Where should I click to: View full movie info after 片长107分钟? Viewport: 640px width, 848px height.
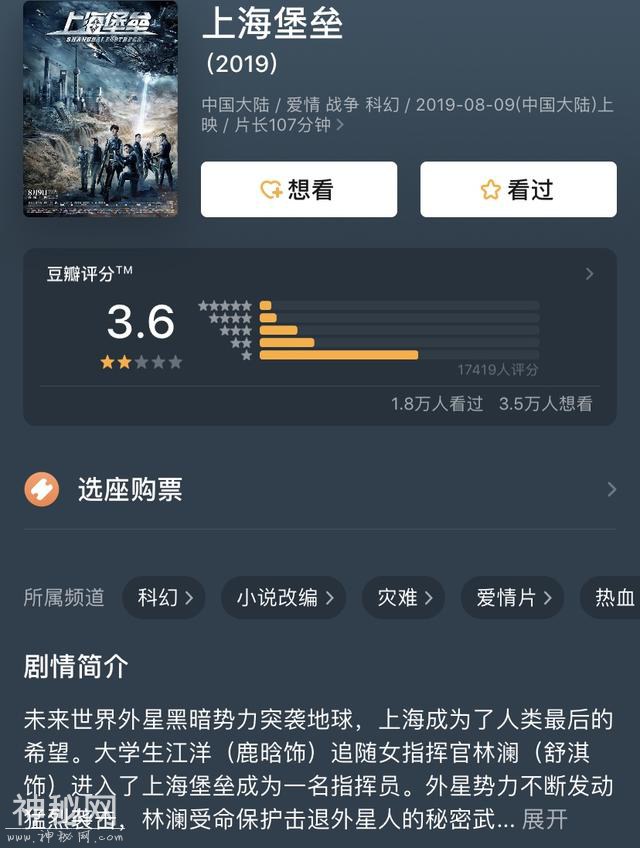coord(340,125)
